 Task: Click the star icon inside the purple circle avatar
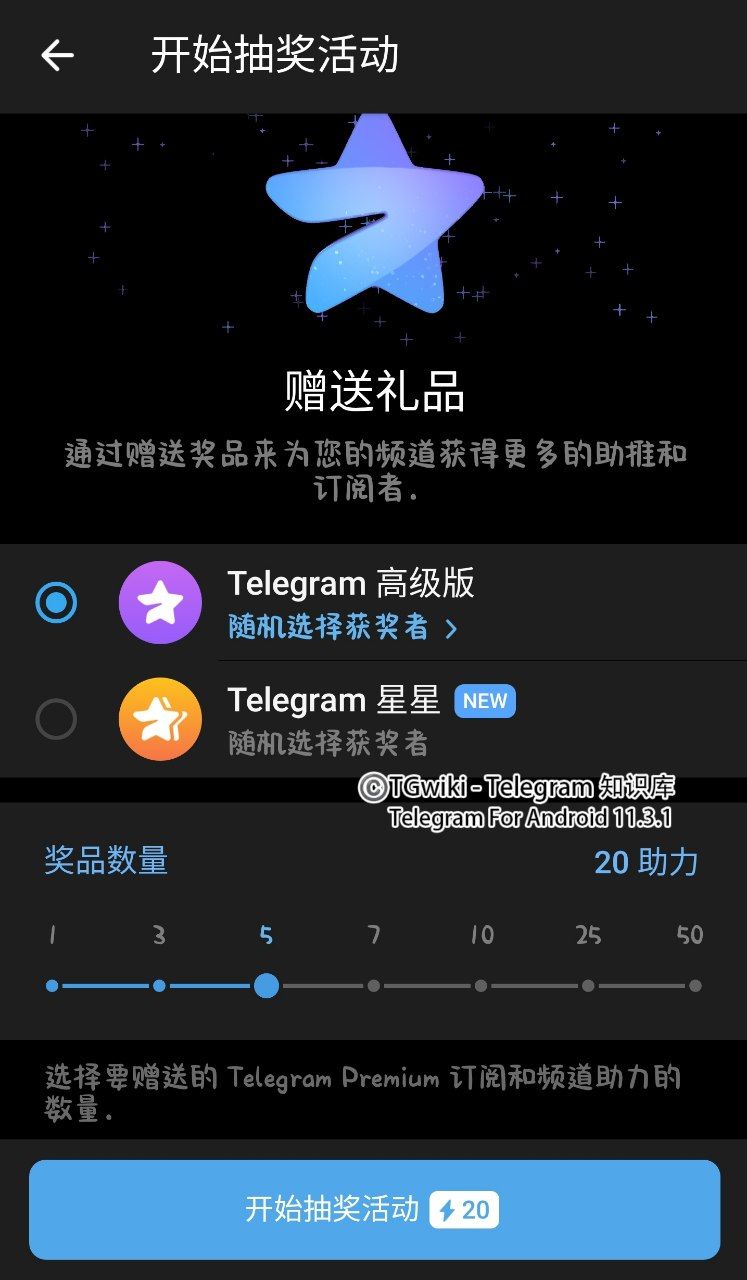(160, 602)
